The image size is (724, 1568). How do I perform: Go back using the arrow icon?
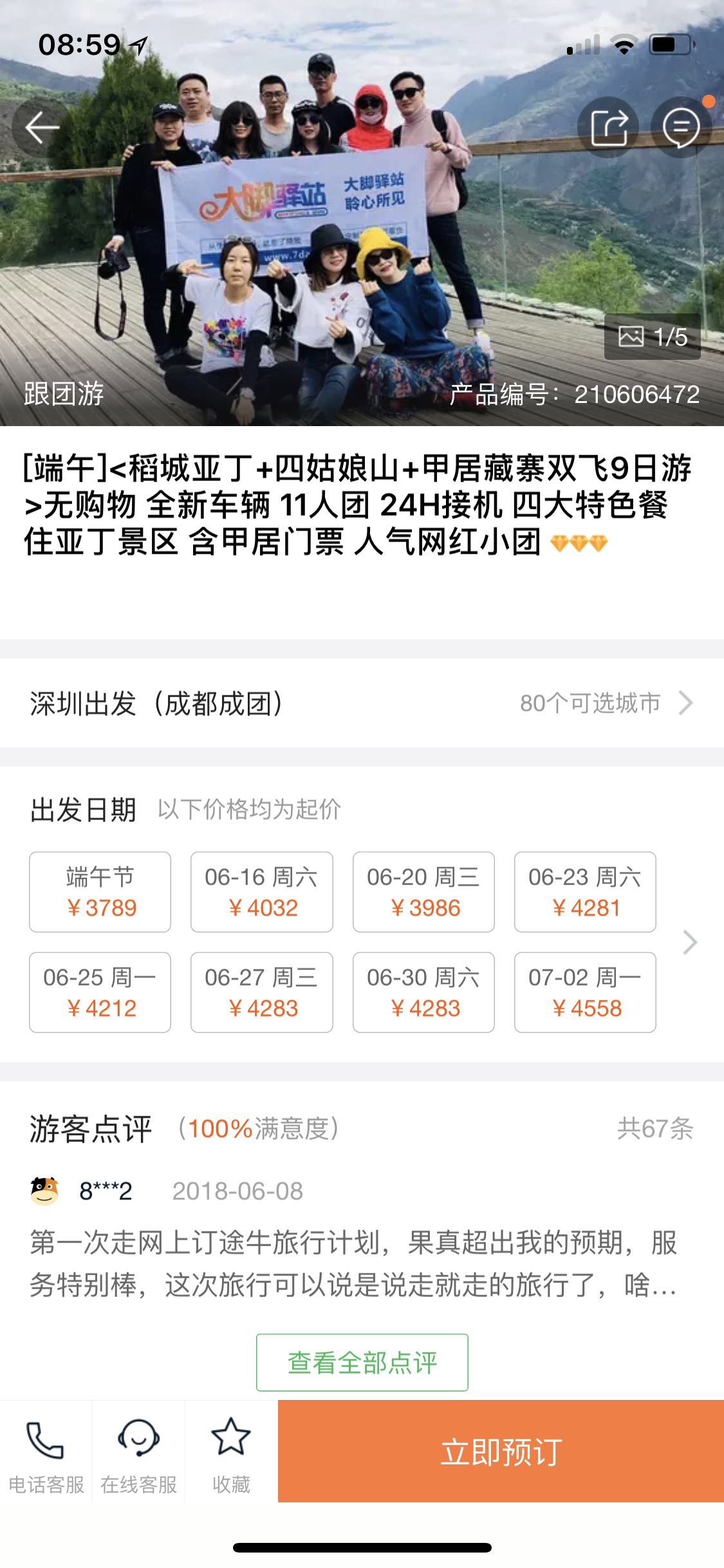(x=42, y=127)
